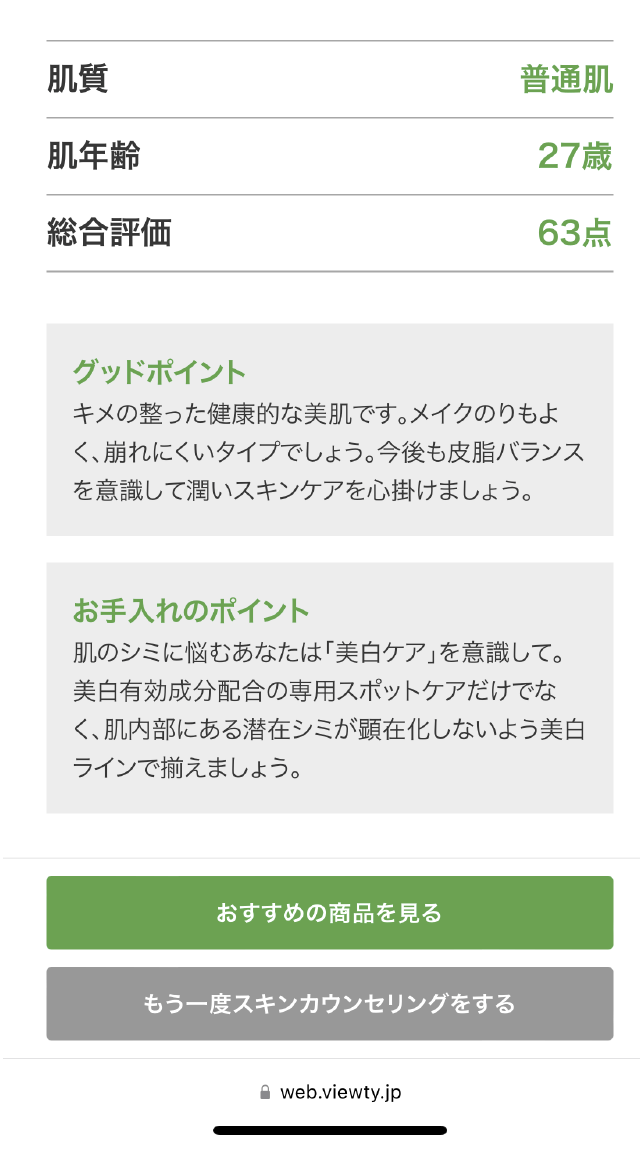Viewport: 640px width, 1152px height.
Task: Tap the おすすめの商品を見る button
Action: [329, 912]
